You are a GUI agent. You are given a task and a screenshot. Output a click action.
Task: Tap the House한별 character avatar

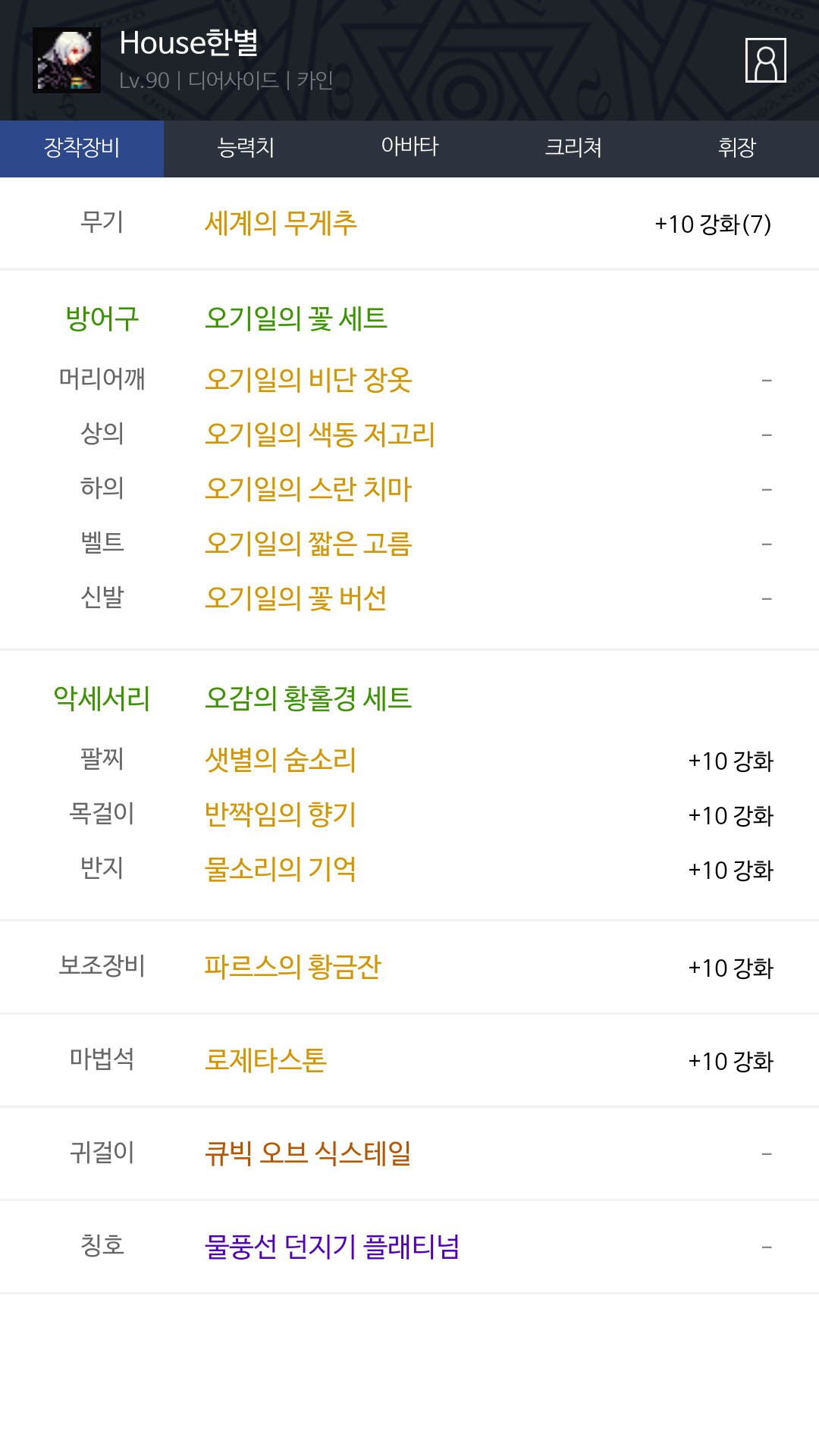(x=67, y=61)
